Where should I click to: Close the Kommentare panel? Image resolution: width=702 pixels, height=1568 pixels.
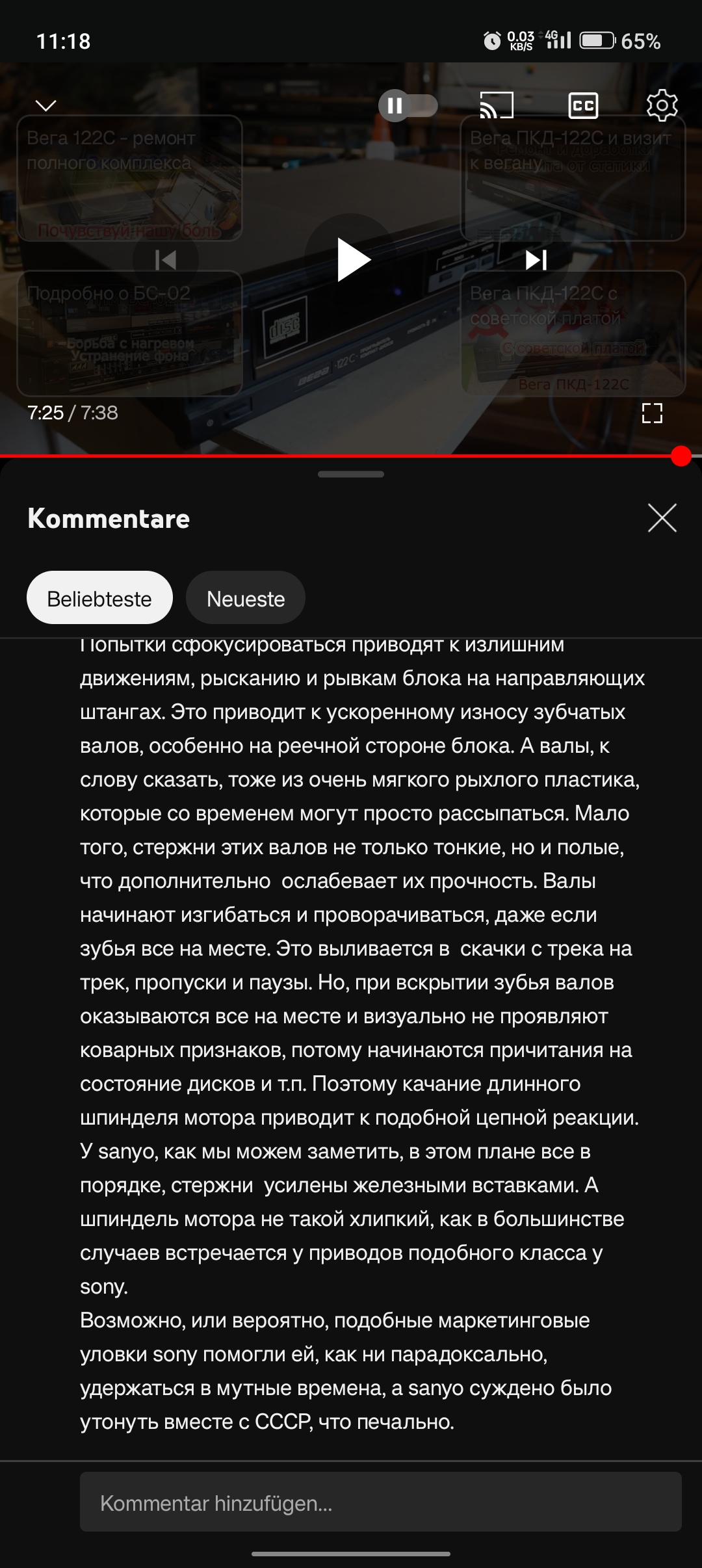pyautogui.click(x=662, y=518)
